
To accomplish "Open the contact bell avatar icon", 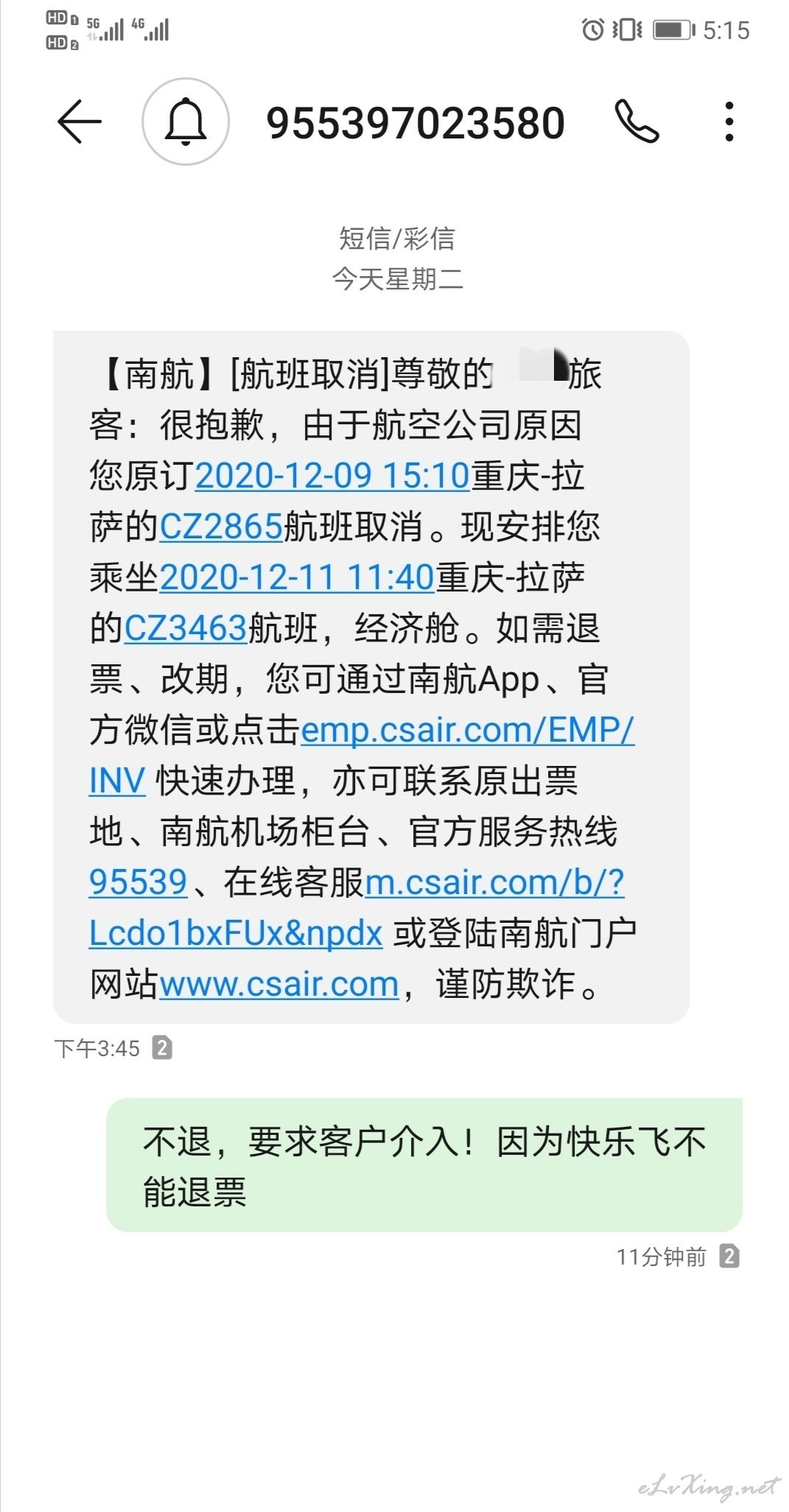I will pos(186,122).
